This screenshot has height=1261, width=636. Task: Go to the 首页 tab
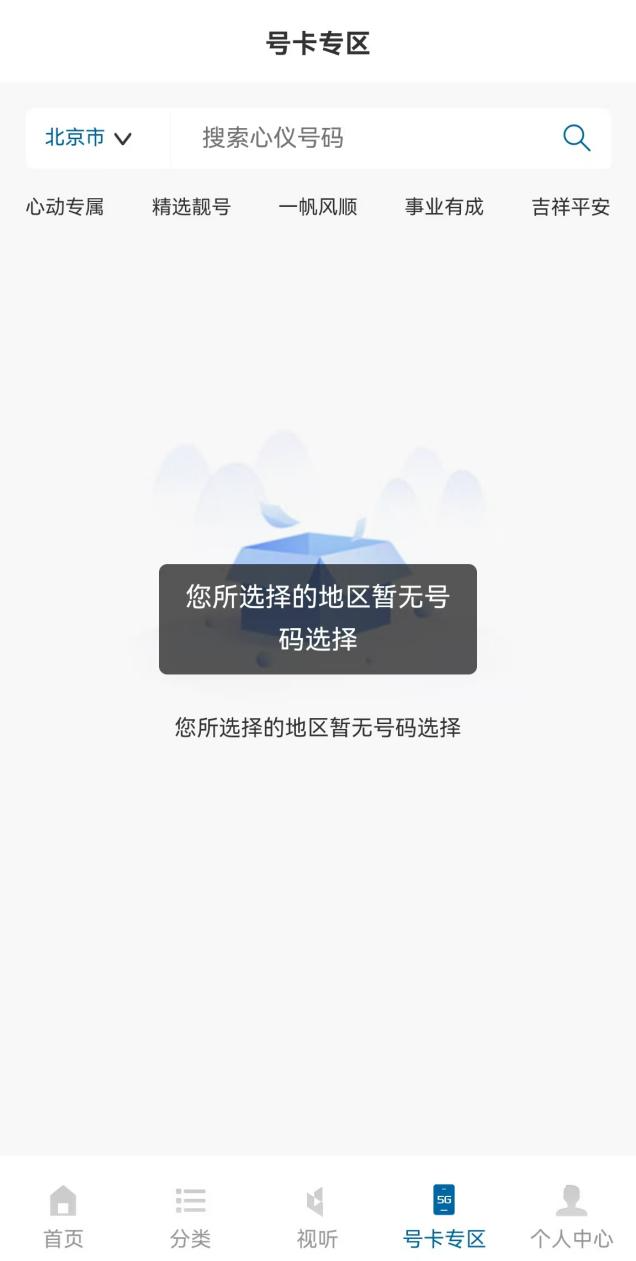coord(63,1215)
